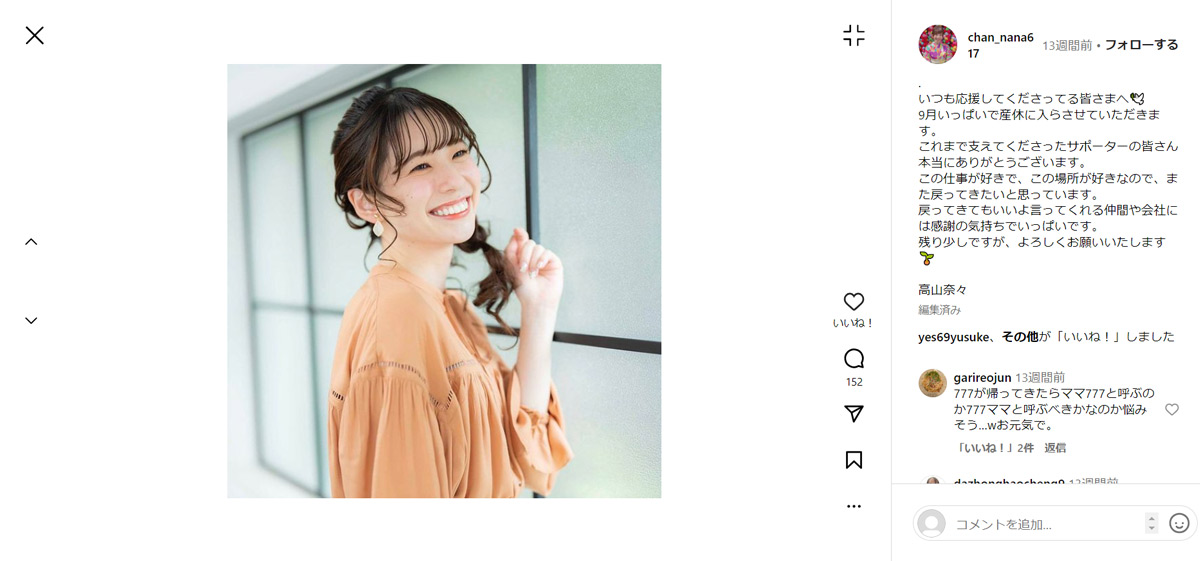Open chan_nana617's profile picture

[938, 45]
